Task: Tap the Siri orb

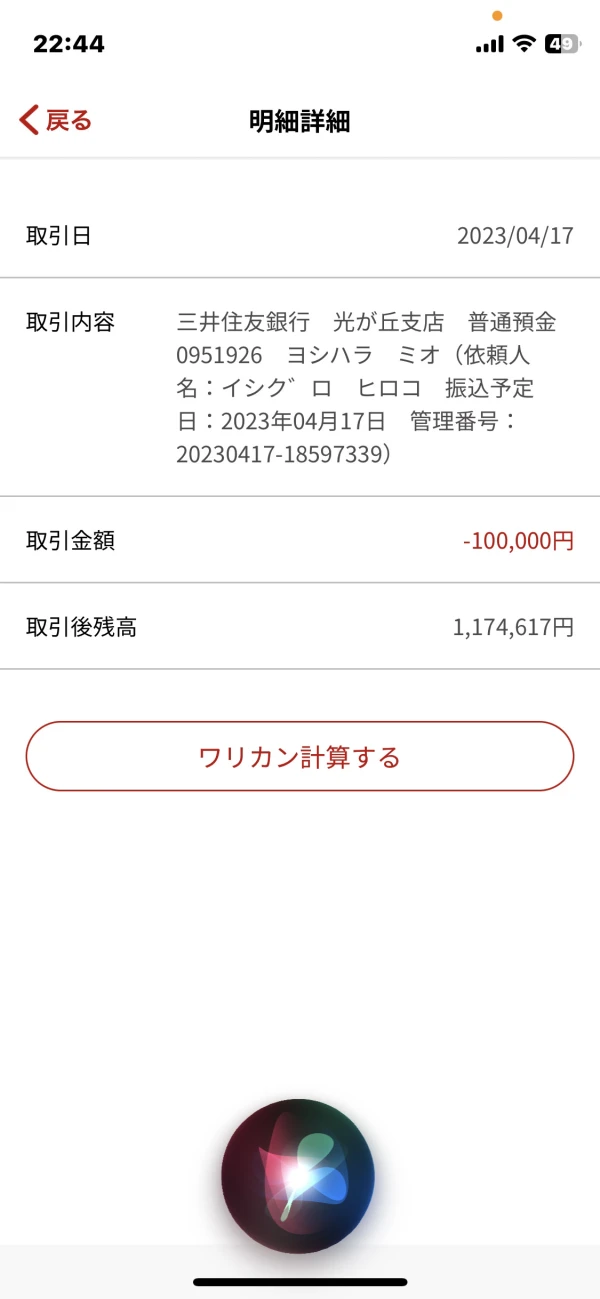Action: [298, 1174]
